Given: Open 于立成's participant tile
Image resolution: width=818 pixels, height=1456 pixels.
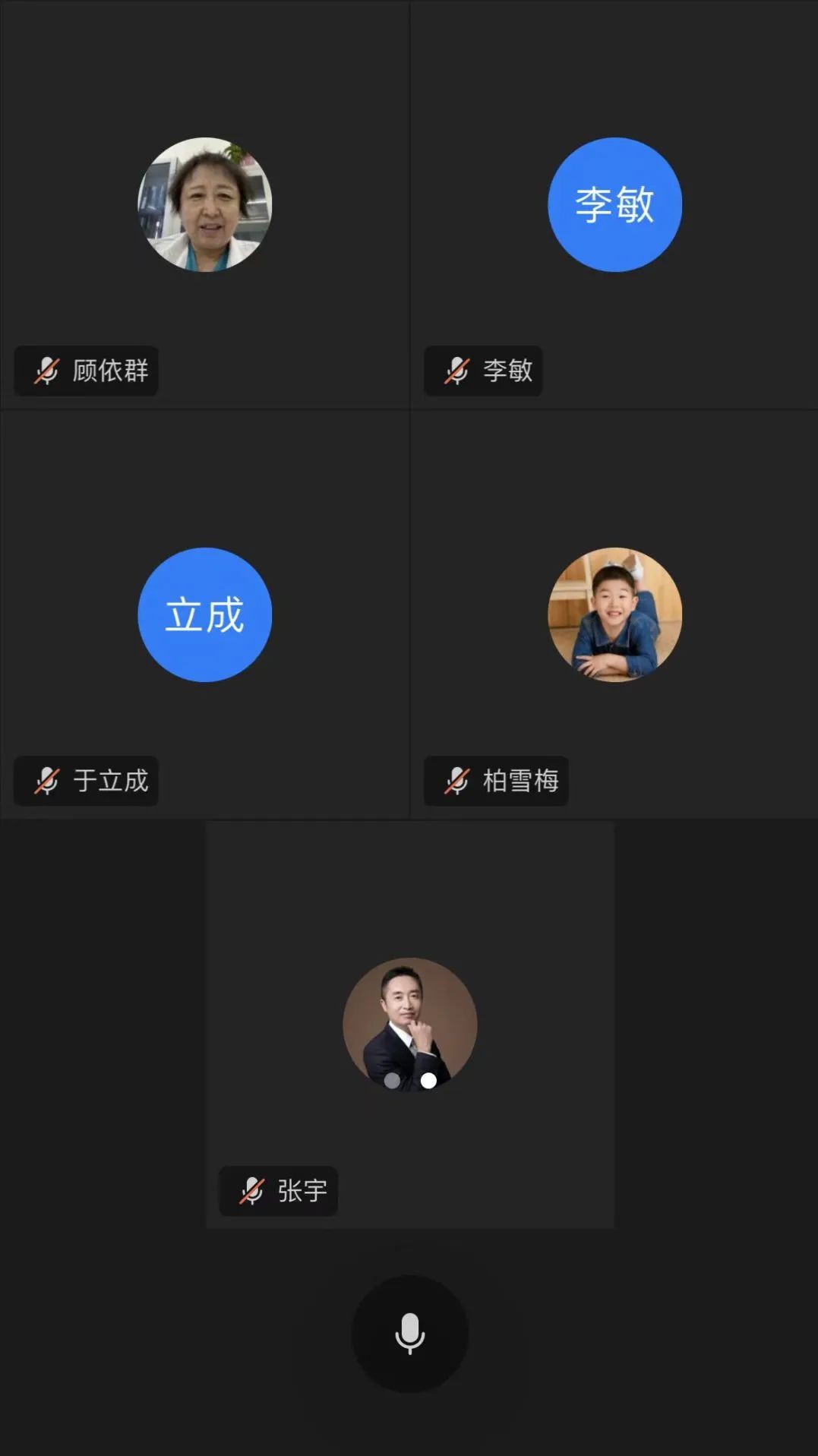Looking at the screenshot, I should pos(204,614).
